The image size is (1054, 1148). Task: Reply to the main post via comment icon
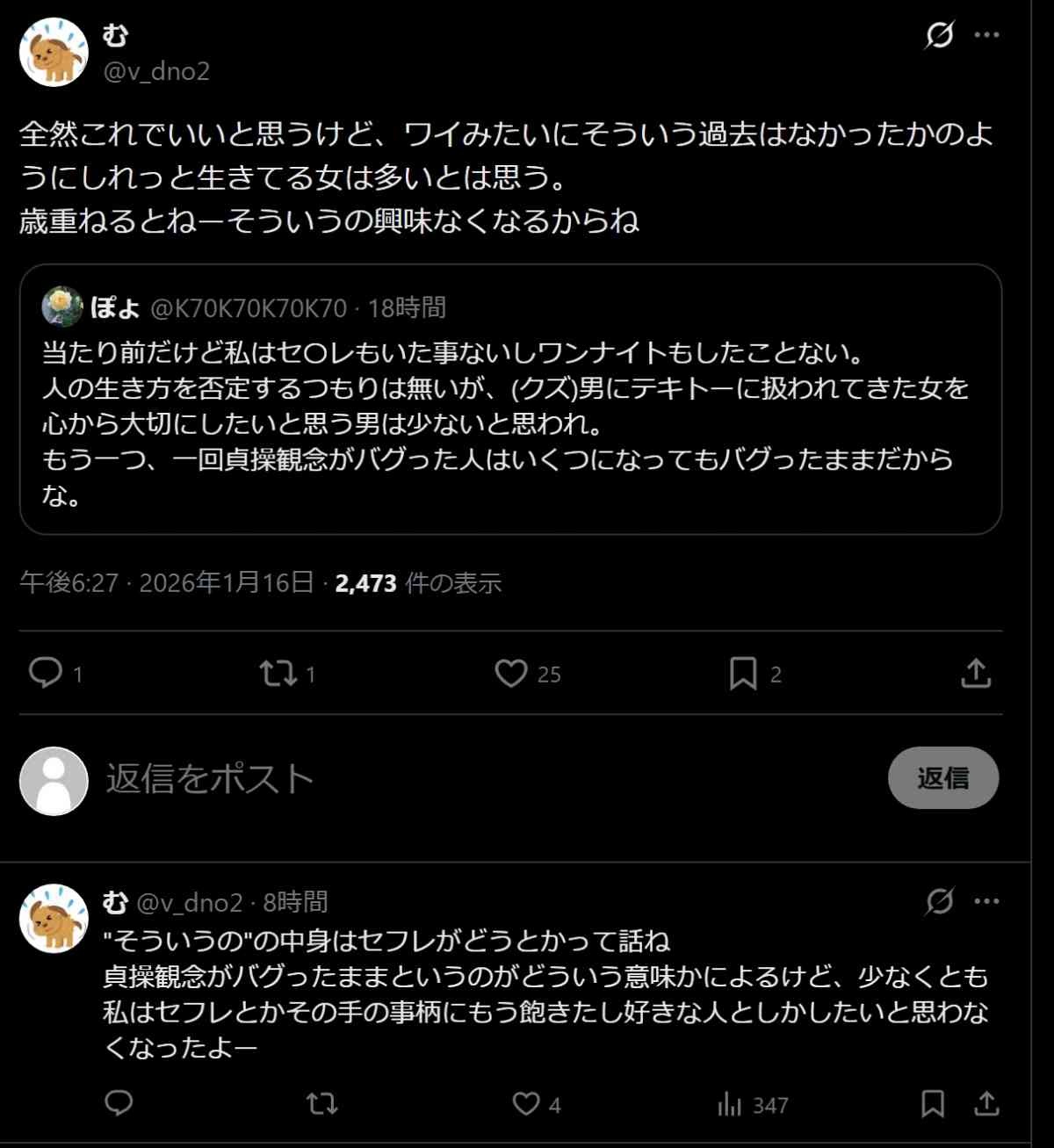(x=46, y=673)
